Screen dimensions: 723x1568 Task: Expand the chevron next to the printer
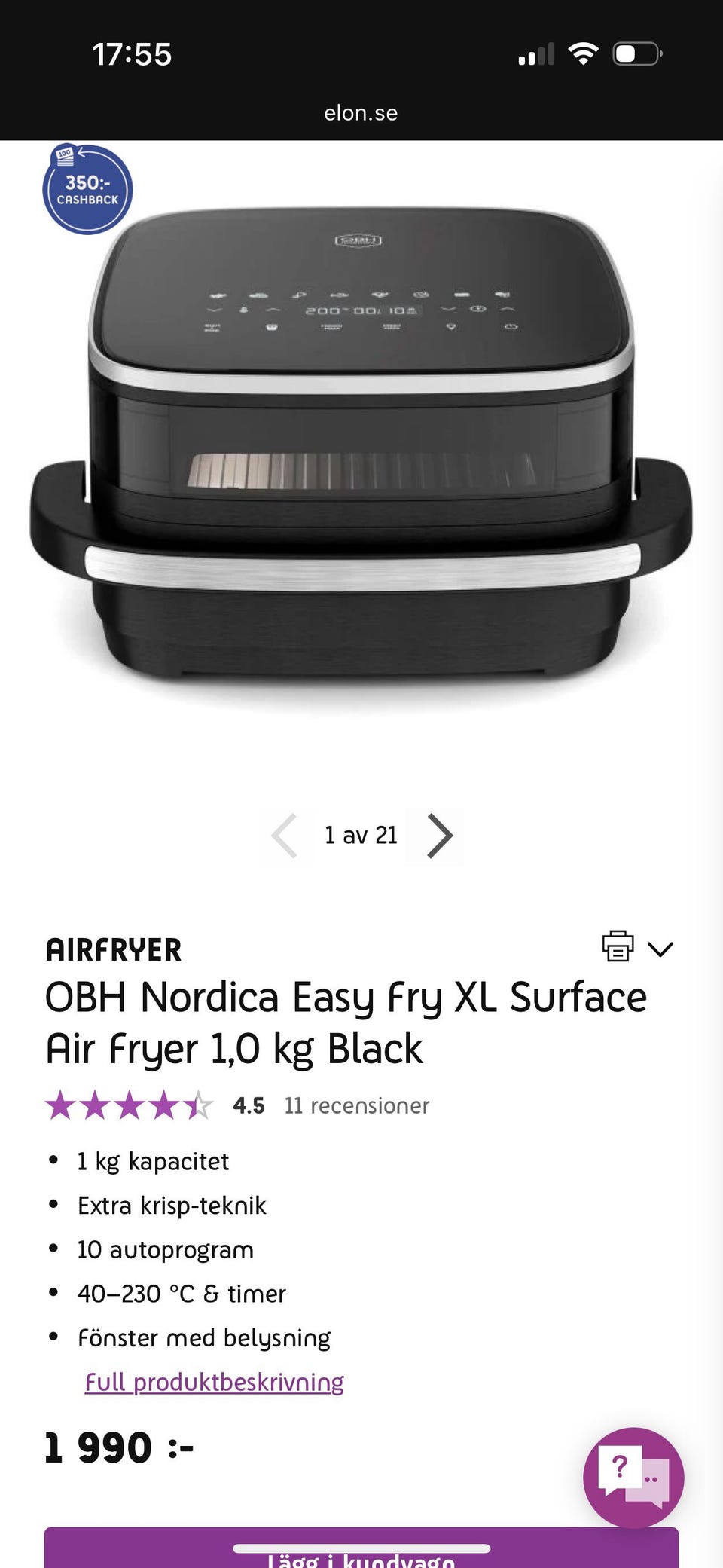point(660,949)
